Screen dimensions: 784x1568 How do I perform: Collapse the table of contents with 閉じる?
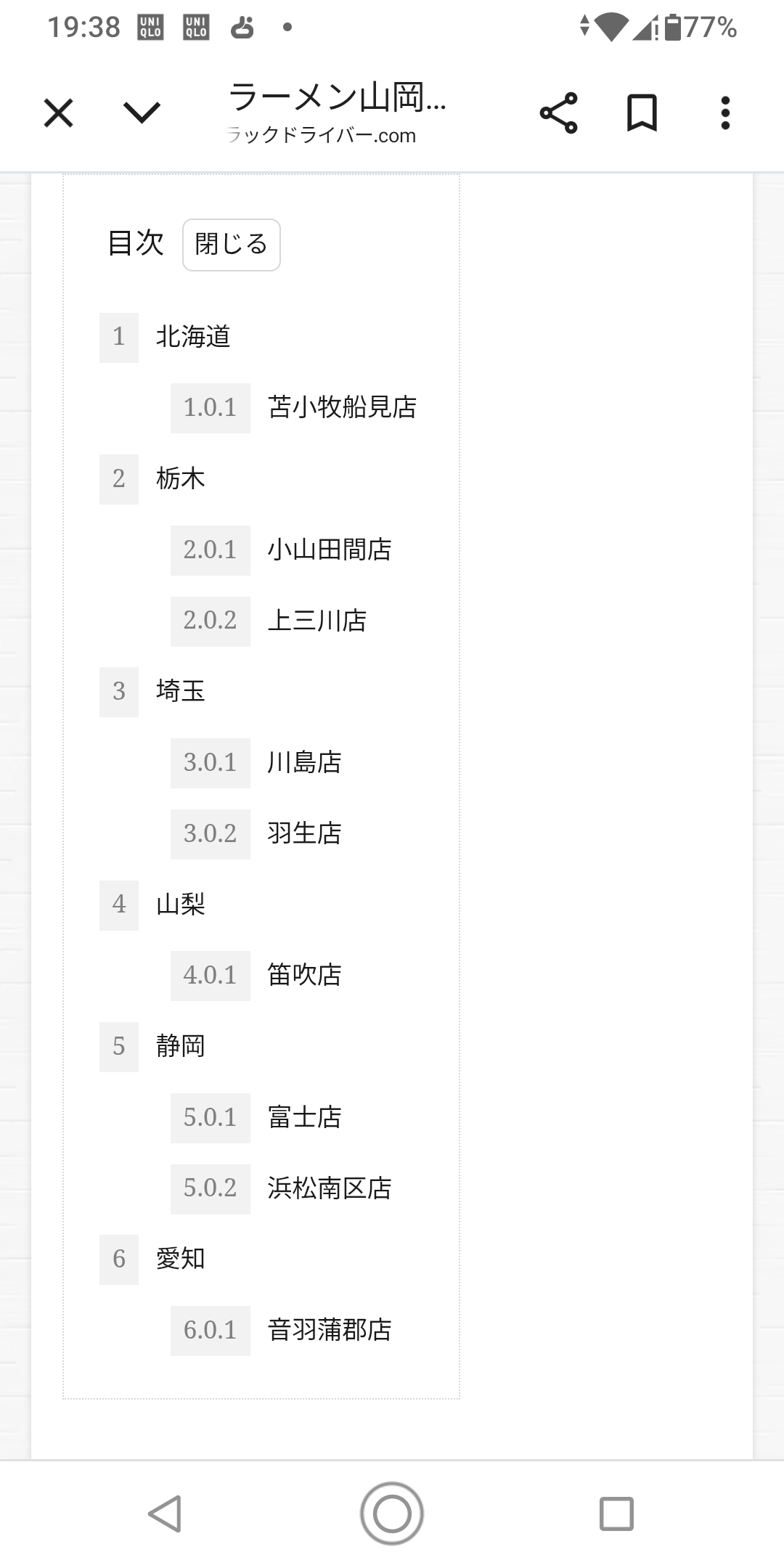[x=231, y=245]
